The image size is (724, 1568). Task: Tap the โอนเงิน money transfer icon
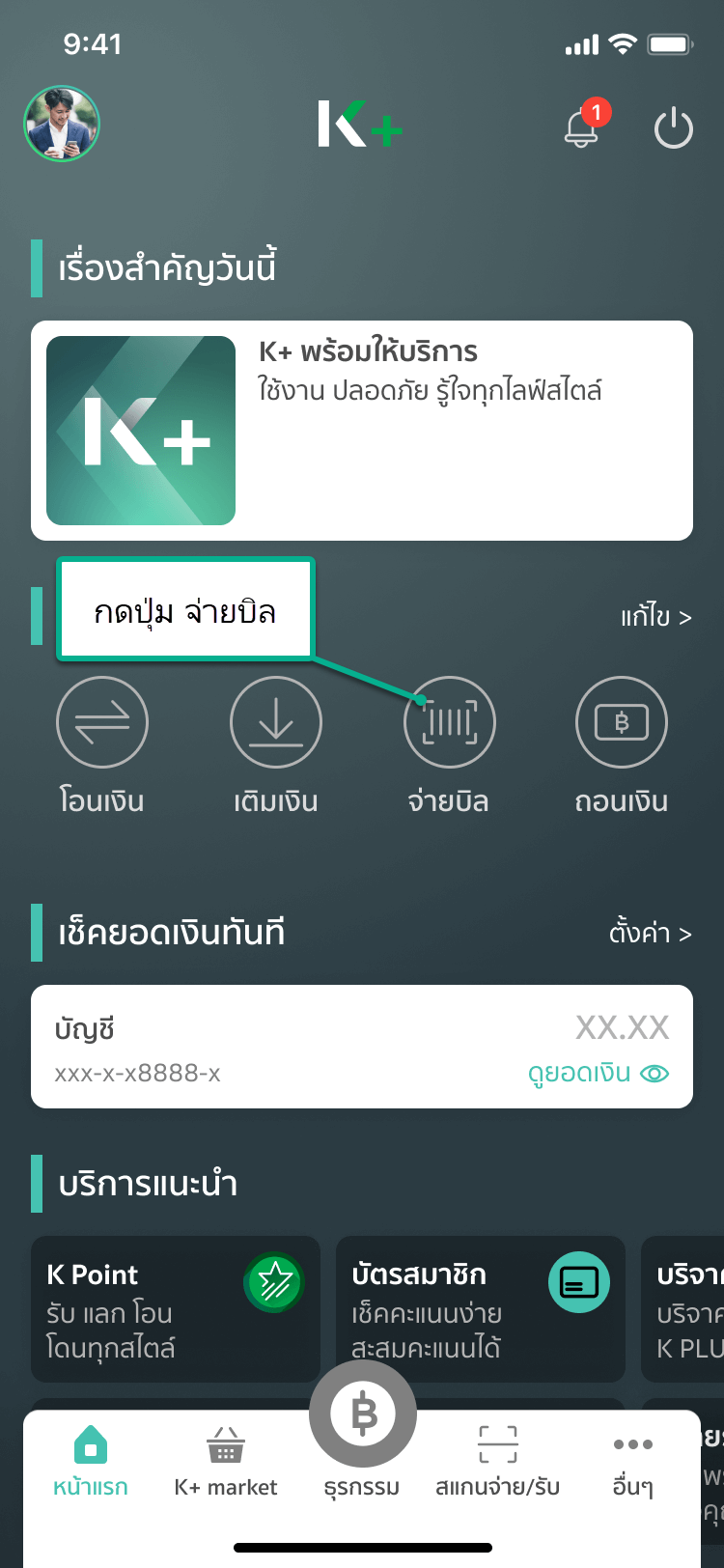[x=102, y=721]
